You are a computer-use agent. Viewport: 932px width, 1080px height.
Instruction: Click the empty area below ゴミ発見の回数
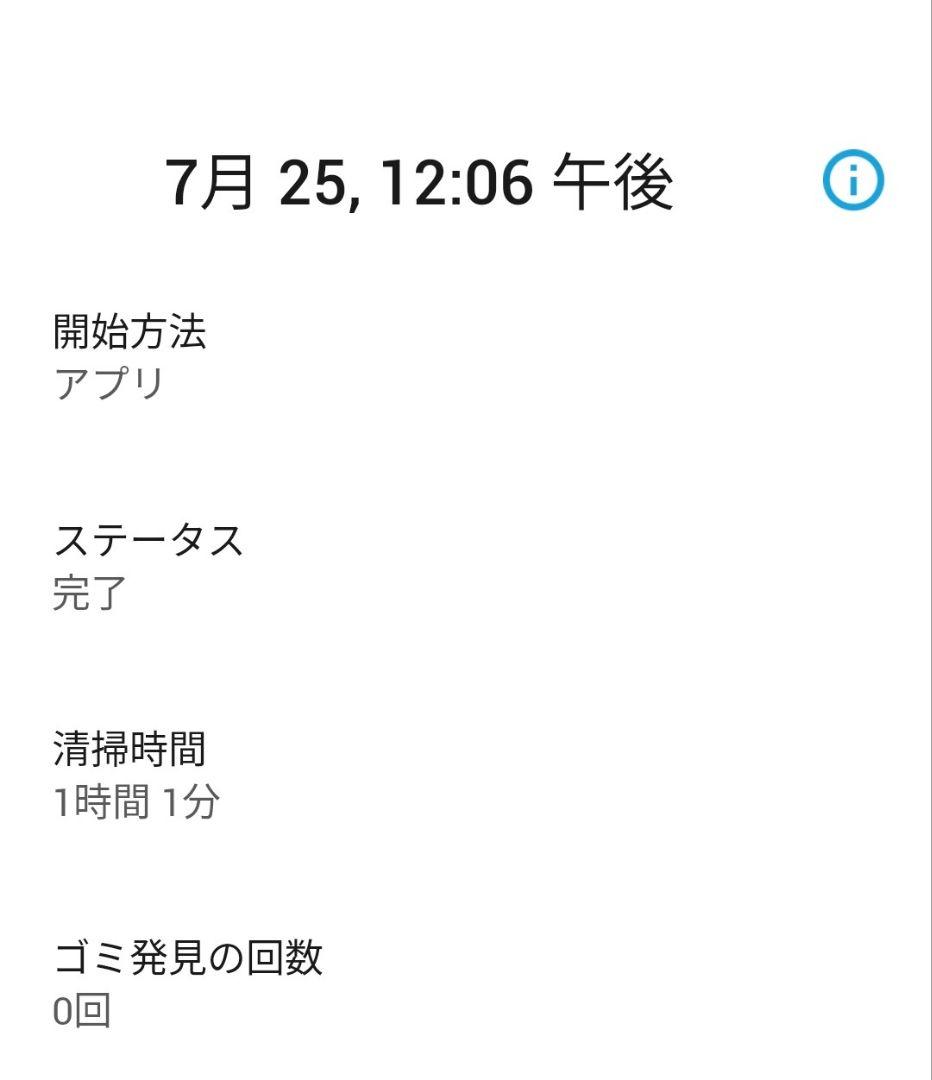click(x=466, y=1060)
